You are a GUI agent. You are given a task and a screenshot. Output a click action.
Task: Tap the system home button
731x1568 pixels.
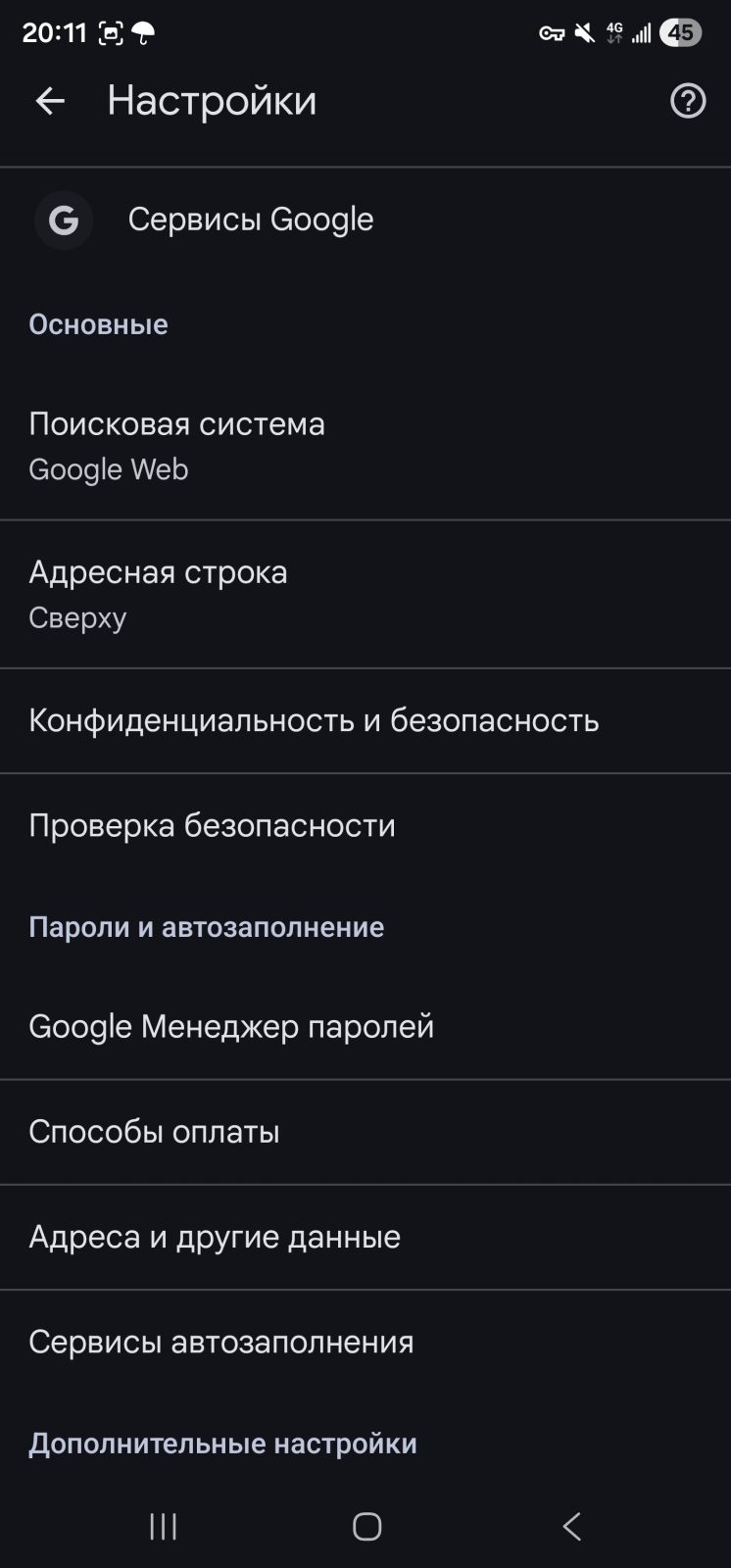point(366,1526)
